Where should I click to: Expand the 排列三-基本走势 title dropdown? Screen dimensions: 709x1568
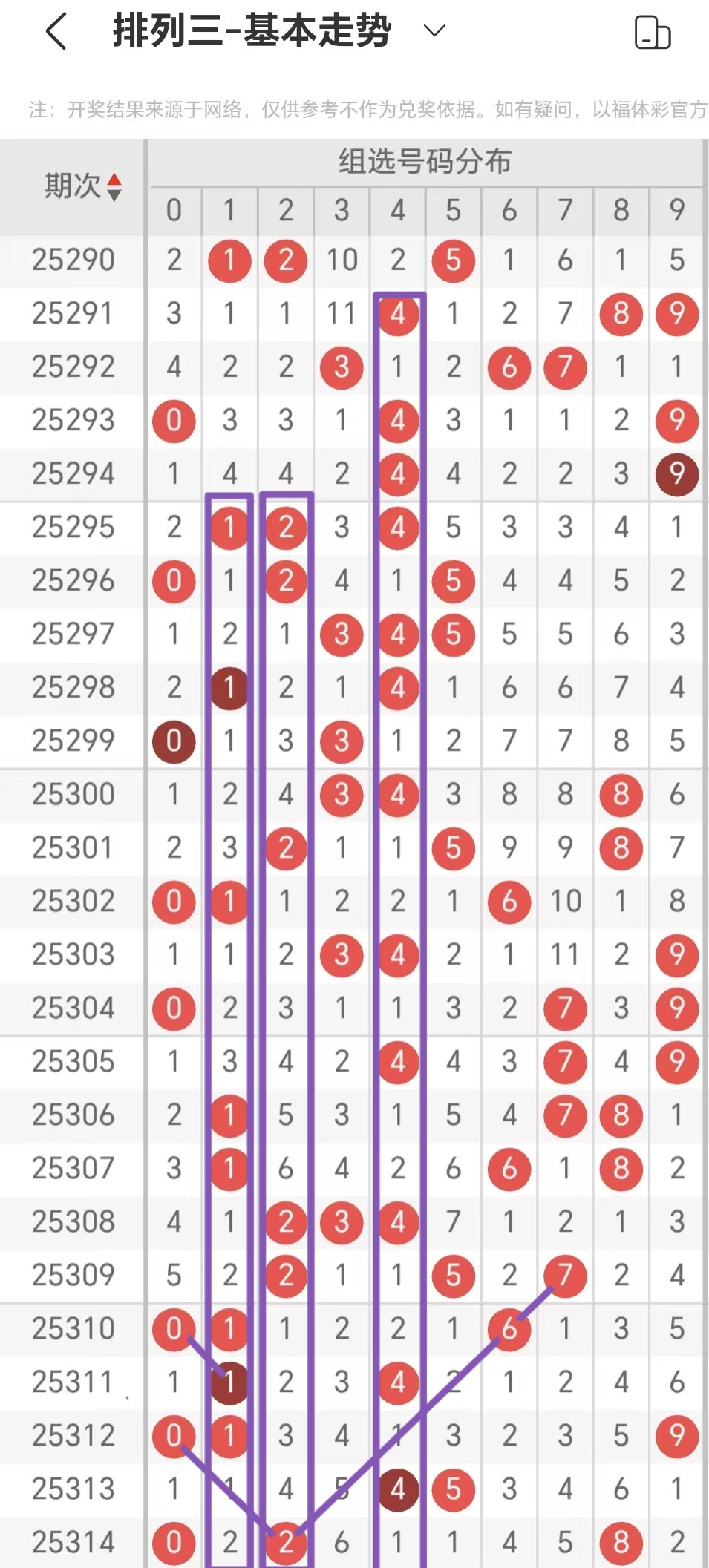click(434, 30)
